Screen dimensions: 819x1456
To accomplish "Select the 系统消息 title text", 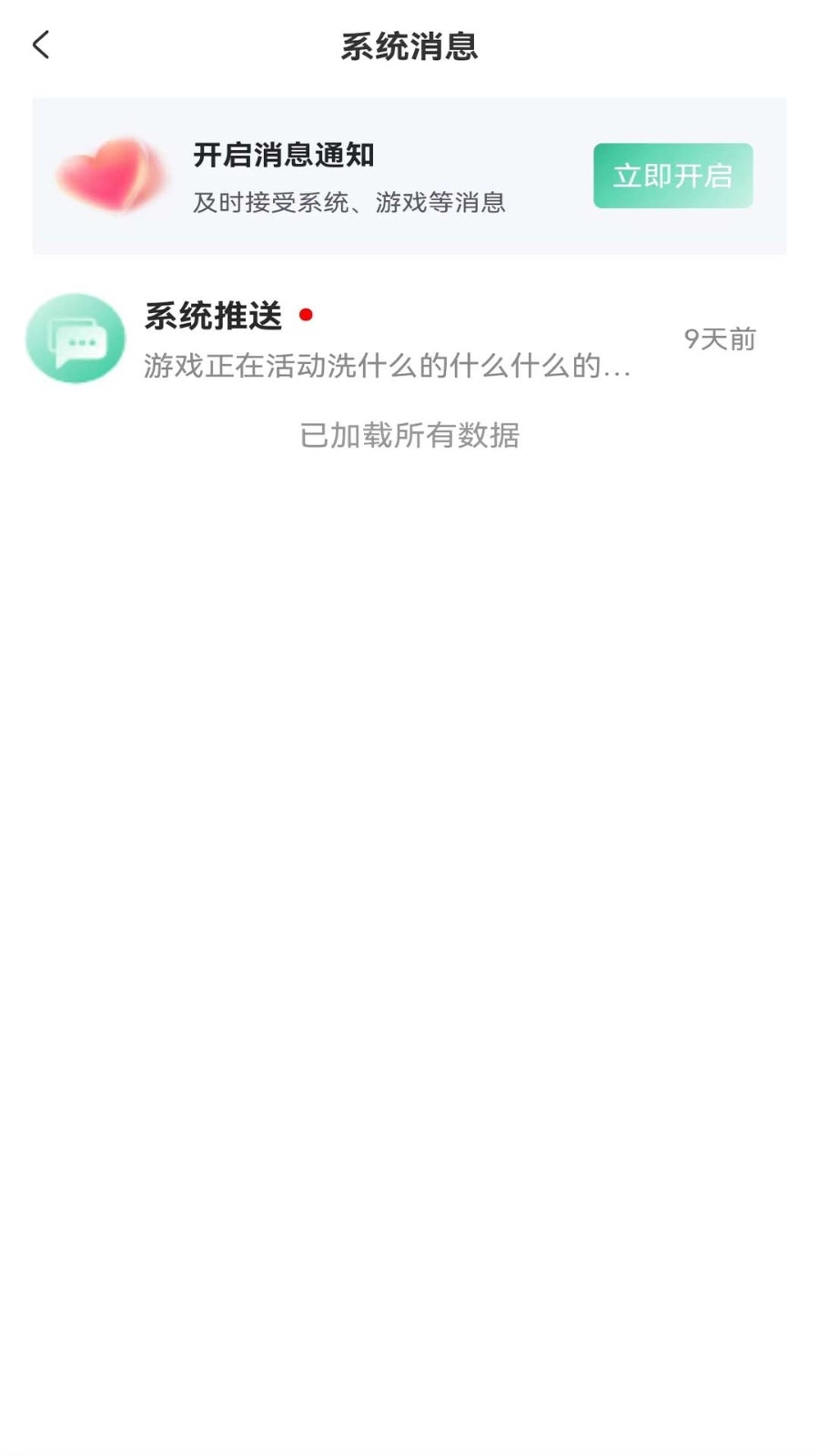I will pos(409,45).
